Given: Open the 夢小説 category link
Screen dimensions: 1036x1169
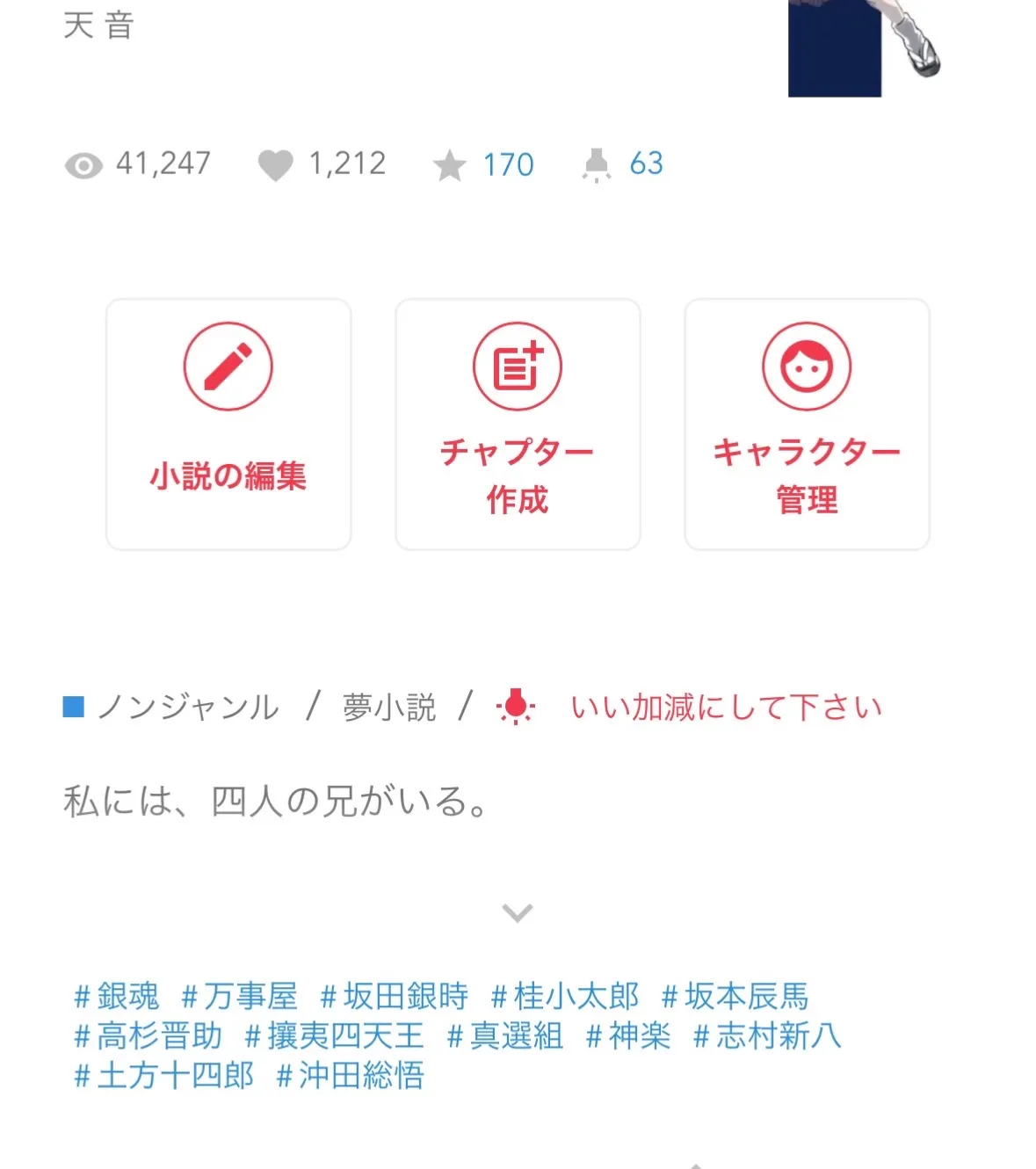Looking at the screenshot, I should (x=389, y=707).
